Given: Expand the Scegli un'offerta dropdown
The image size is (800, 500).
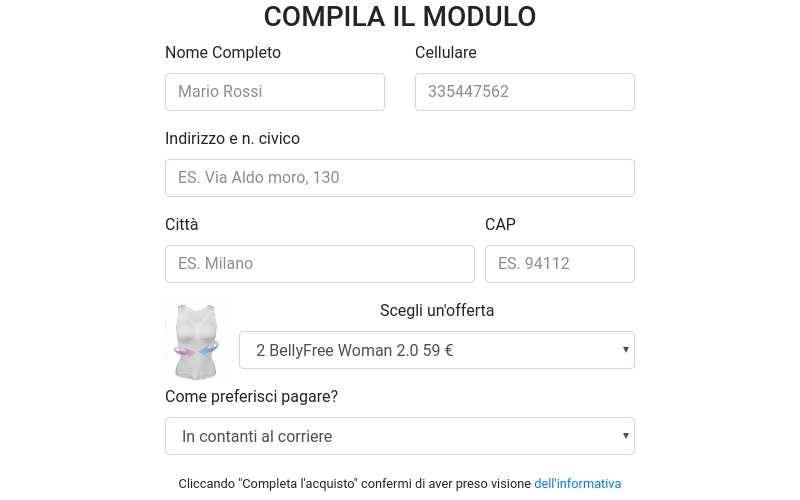Looking at the screenshot, I should (436, 350).
